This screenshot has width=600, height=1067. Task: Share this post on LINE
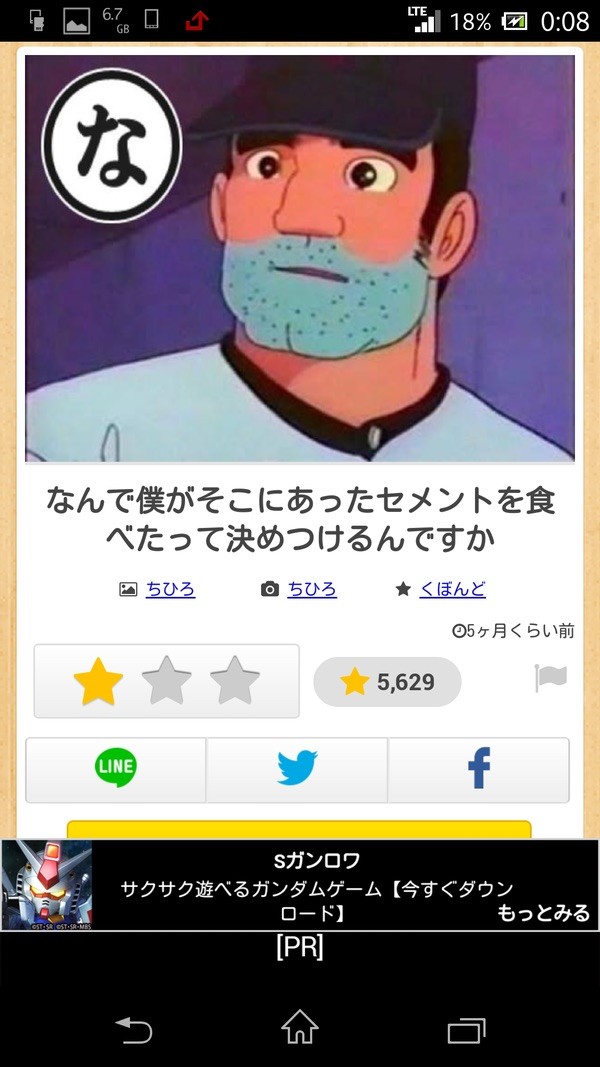pyautogui.click(x=116, y=769)
